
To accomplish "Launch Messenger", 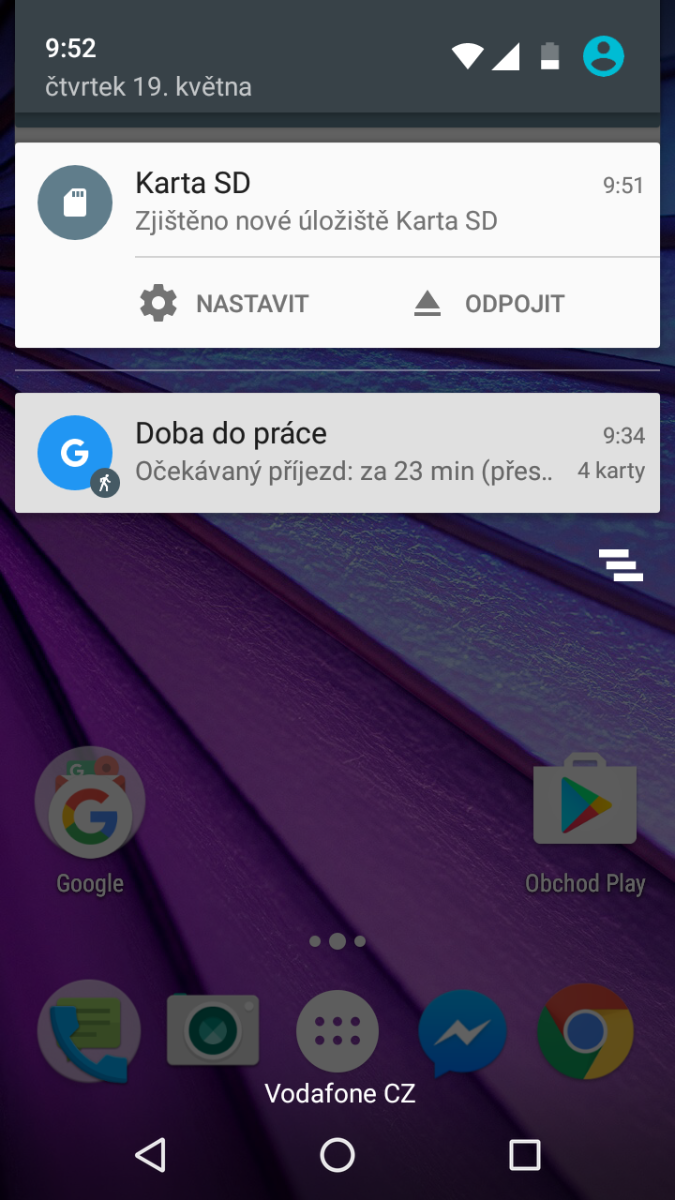I will (x=461, y=1032).
